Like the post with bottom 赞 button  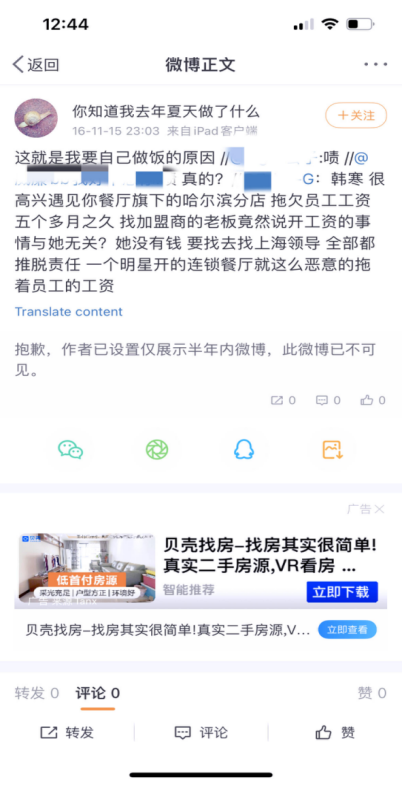point(335,733)
